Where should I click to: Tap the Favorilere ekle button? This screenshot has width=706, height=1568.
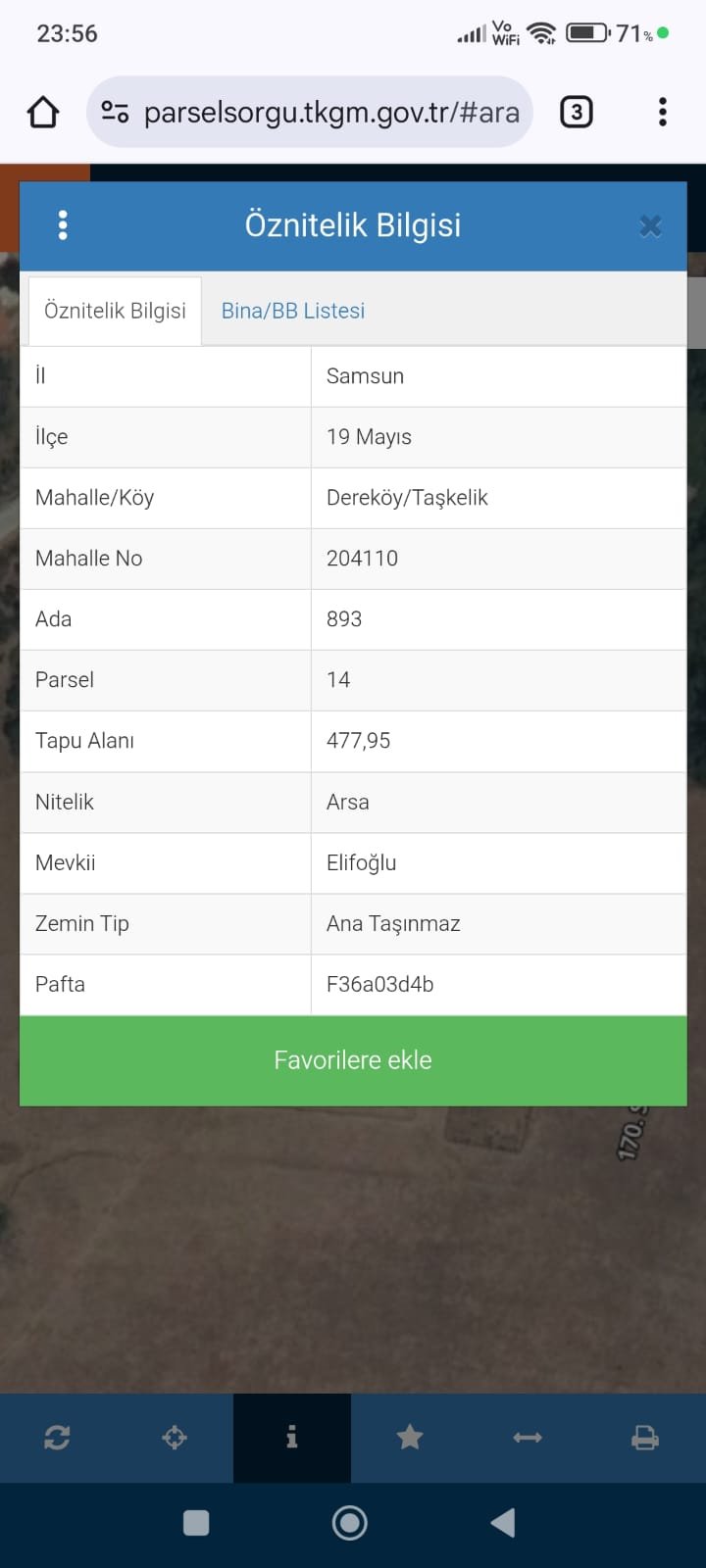click(353, 1060)
